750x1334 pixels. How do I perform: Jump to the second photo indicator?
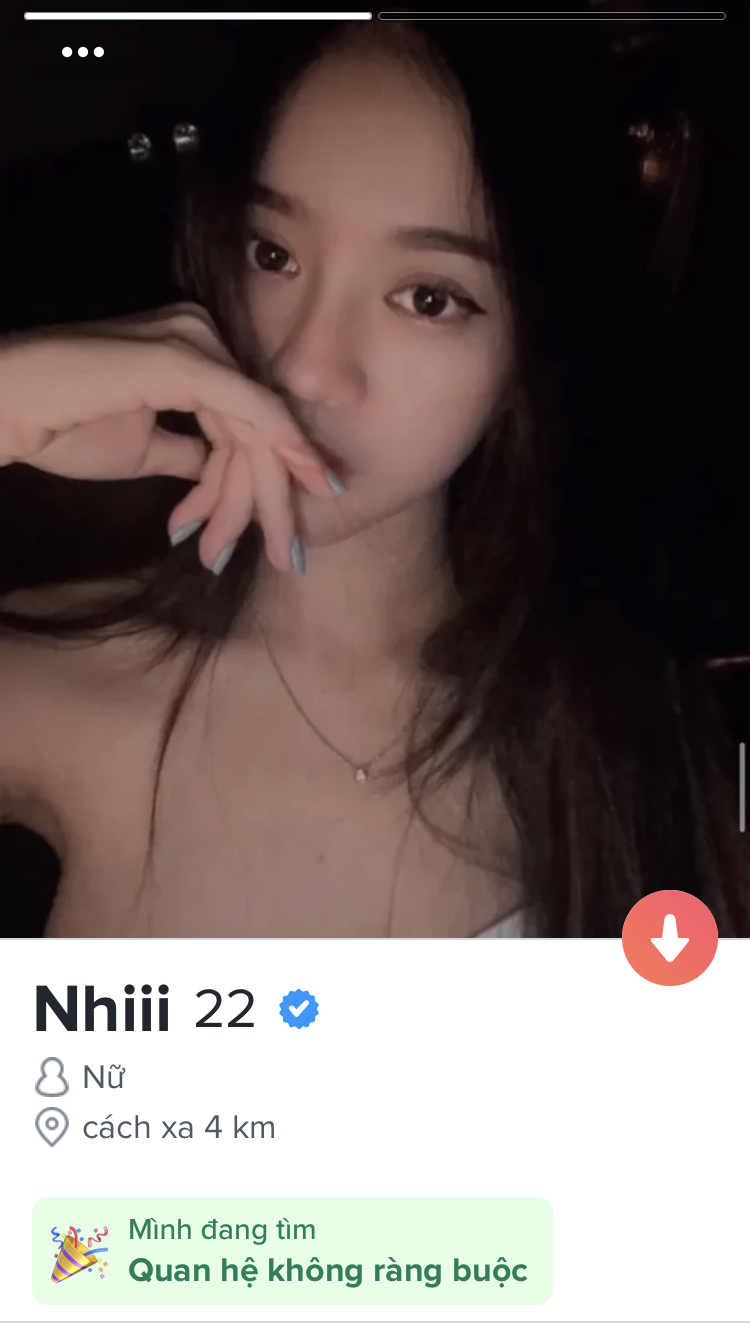[x=551, y=16]
